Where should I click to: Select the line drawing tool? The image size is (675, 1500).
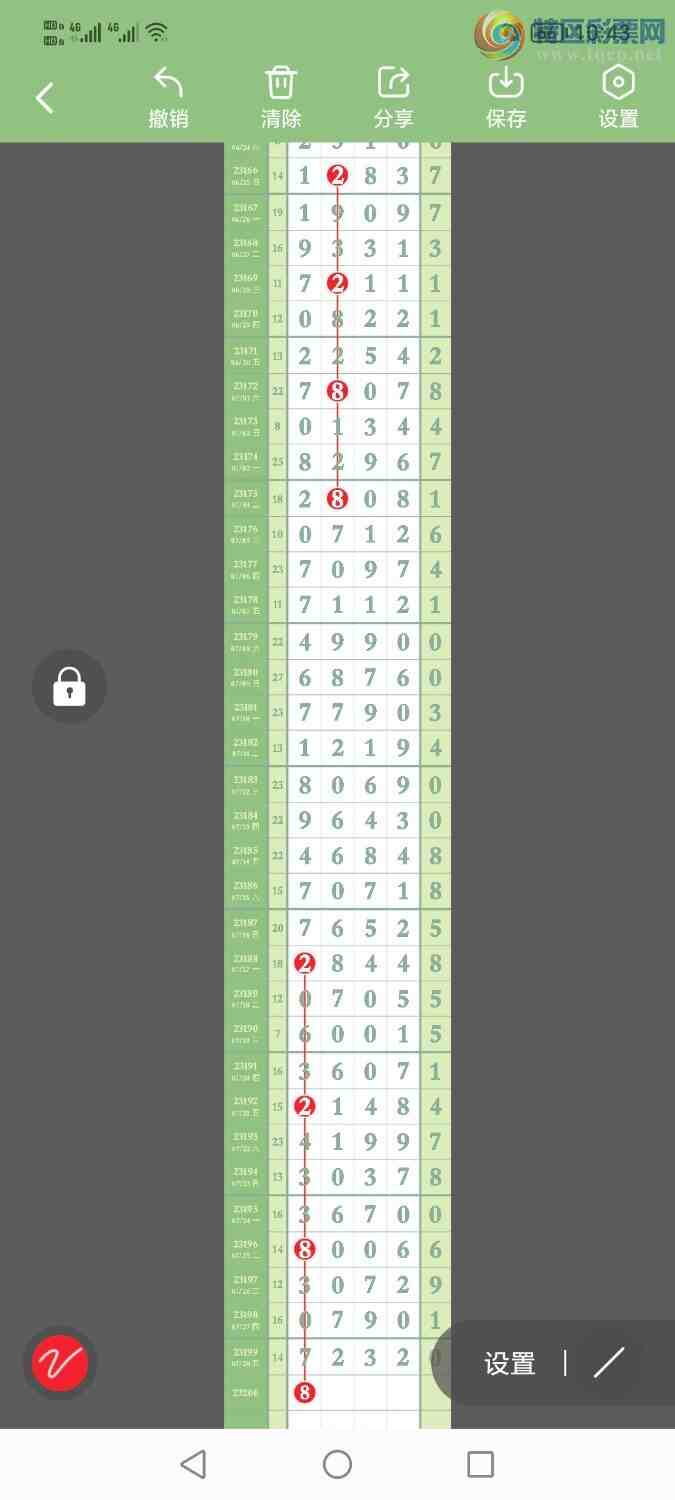pyautogui.click(x=609, y=1362)
